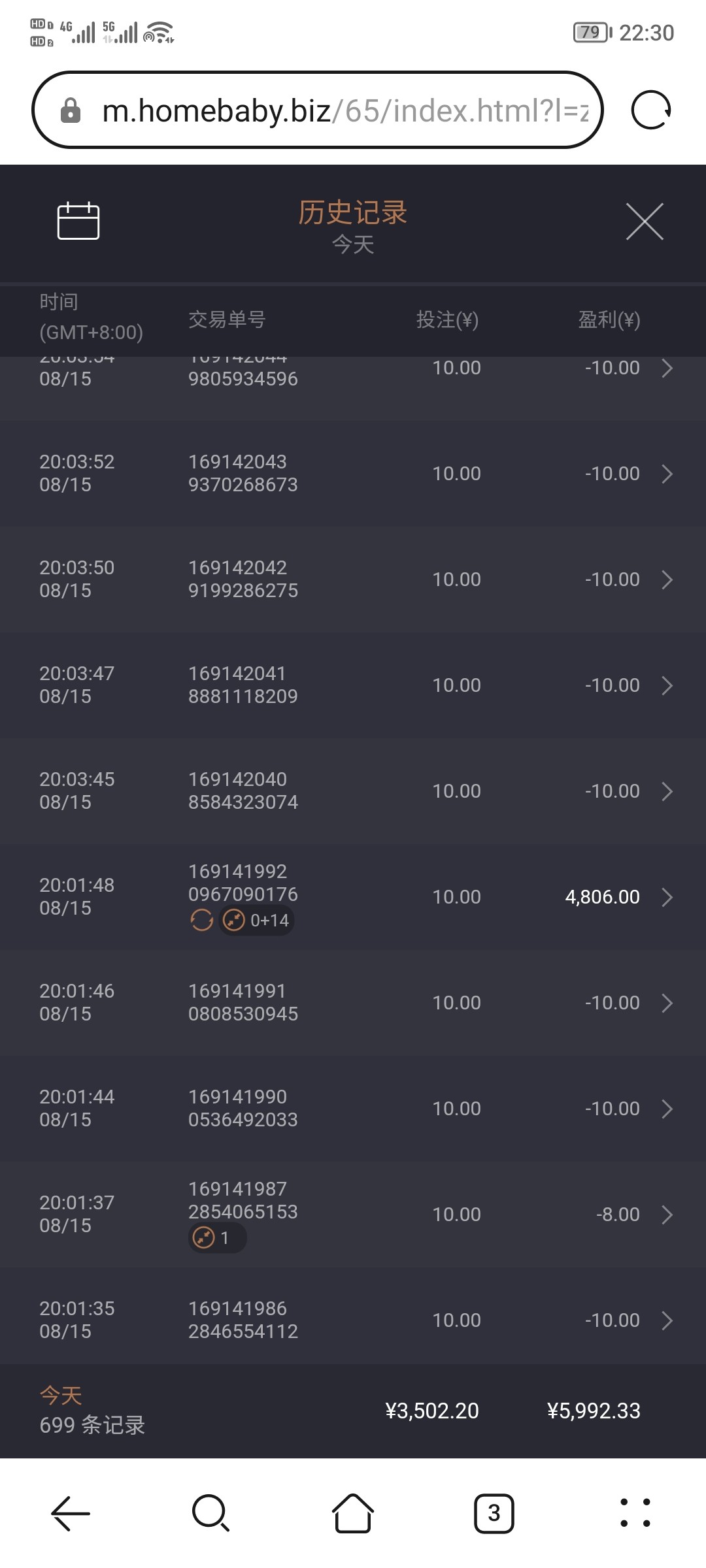The image size is (706, 1568).
Task: Close the history records panel
Action: (645, 221)
